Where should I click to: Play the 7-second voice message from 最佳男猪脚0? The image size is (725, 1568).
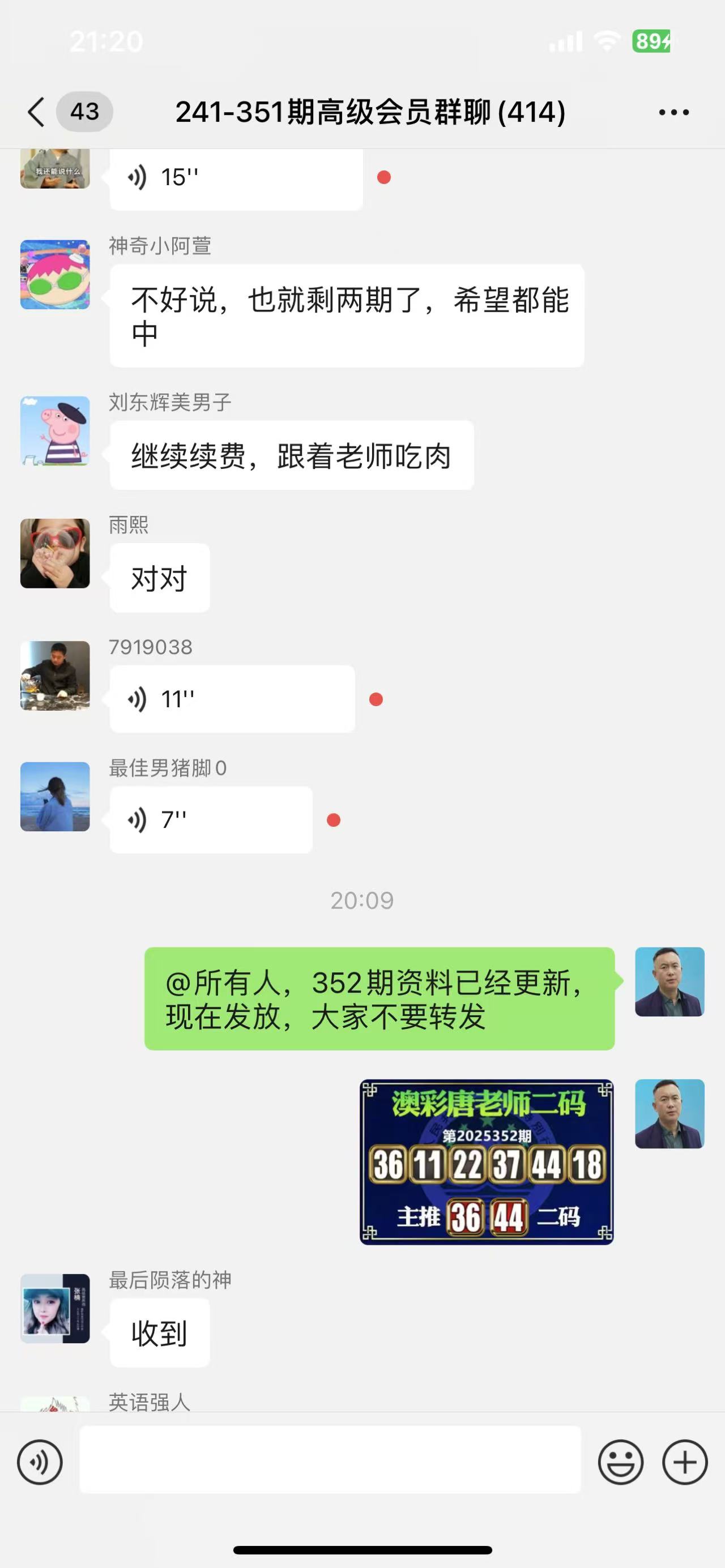click(x=211, y=820)
